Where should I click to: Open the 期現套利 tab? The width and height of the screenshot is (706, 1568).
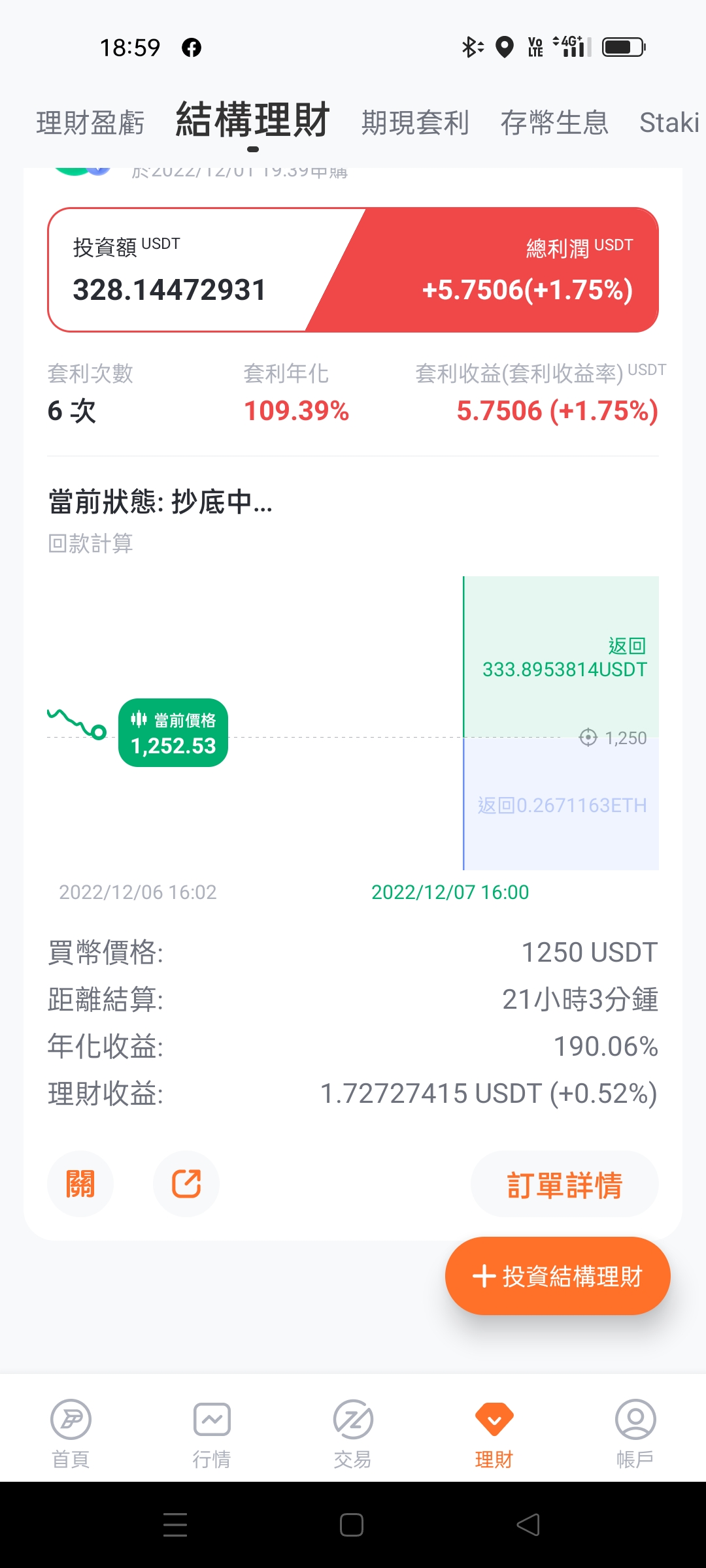point(415,123)
